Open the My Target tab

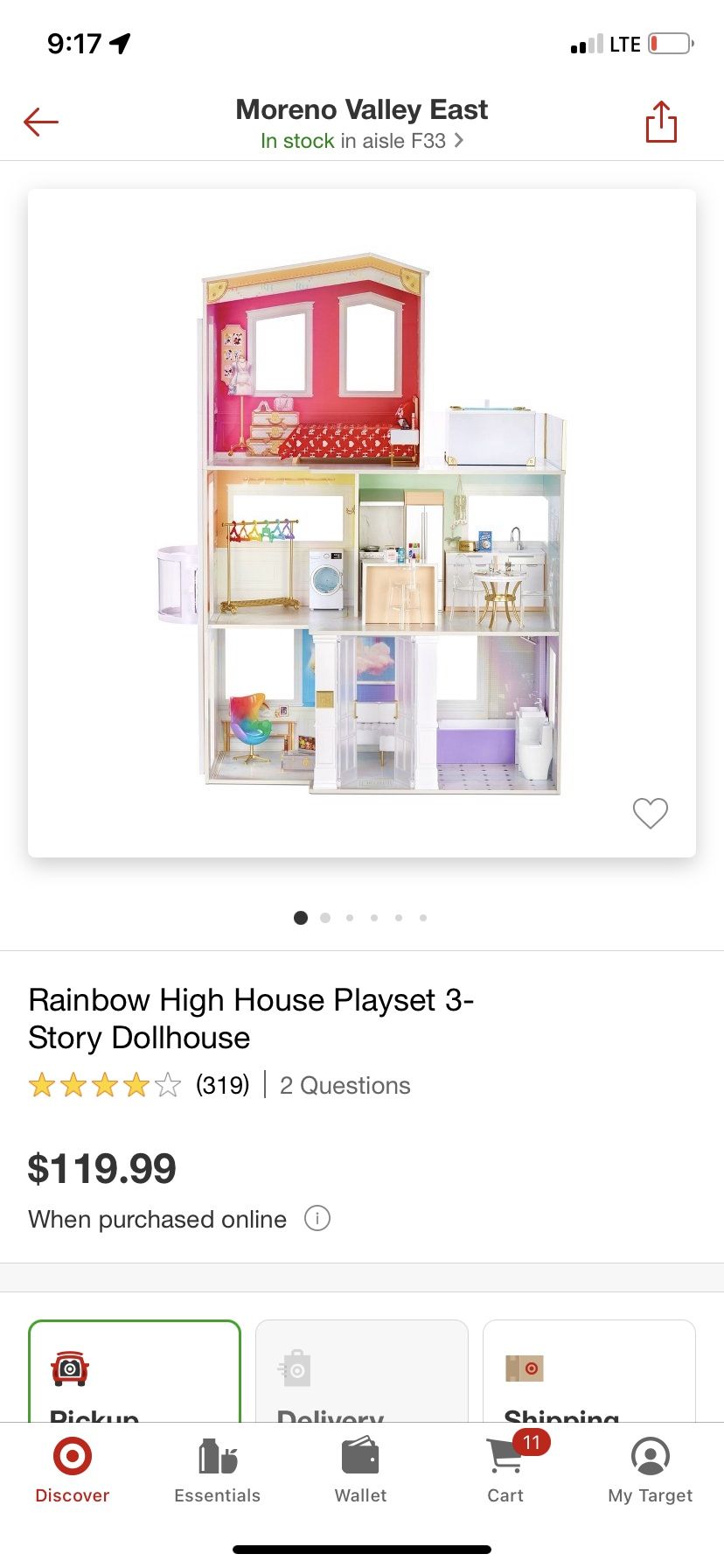click(x=650, y=1471)
